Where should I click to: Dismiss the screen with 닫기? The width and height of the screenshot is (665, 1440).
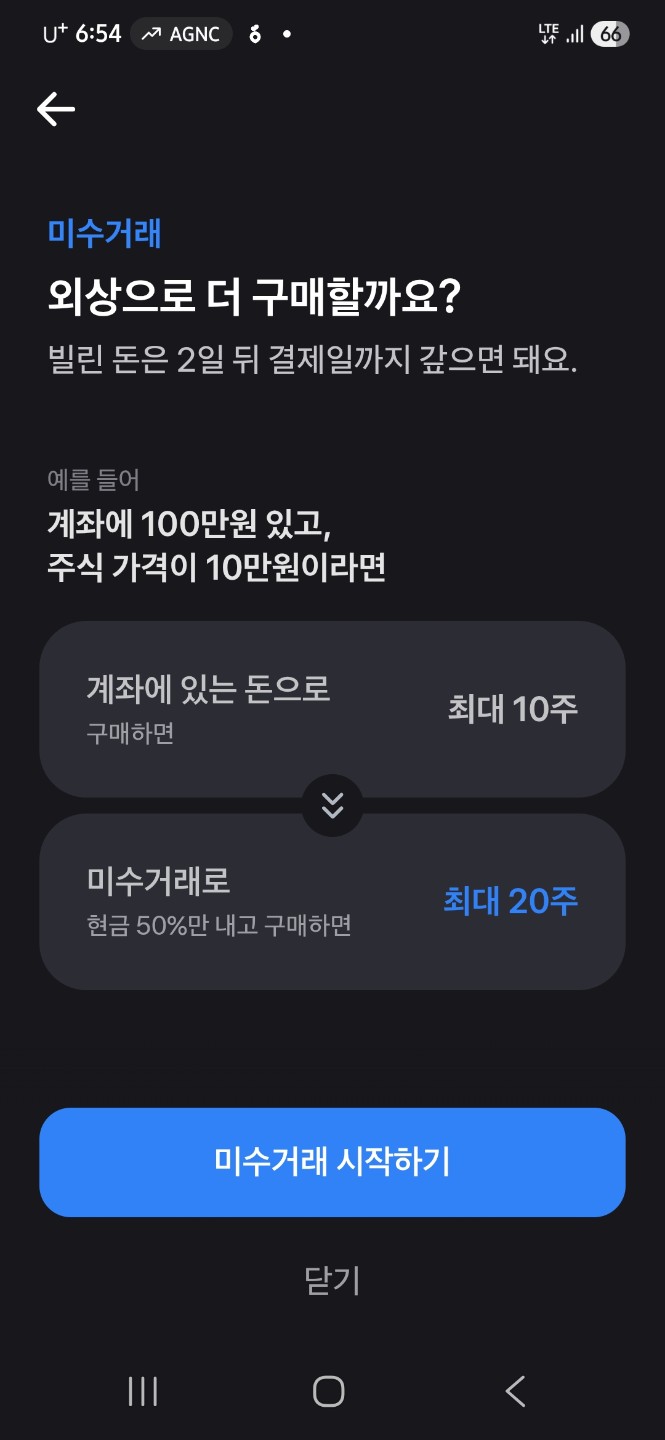[x=332, y=1280]
